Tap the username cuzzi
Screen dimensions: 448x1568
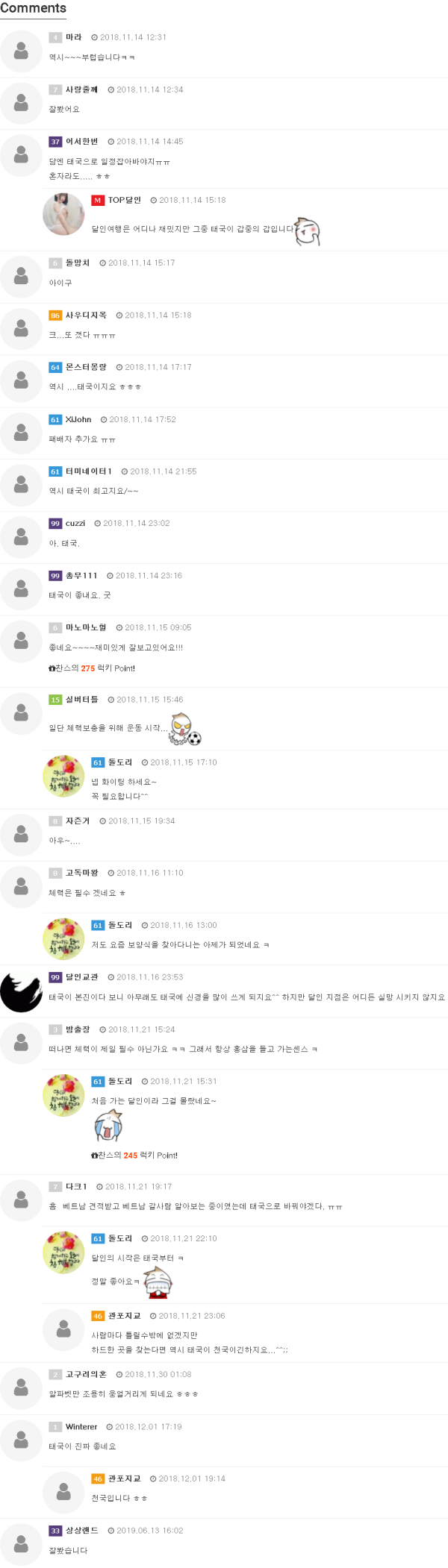click(x=75, y=524)
